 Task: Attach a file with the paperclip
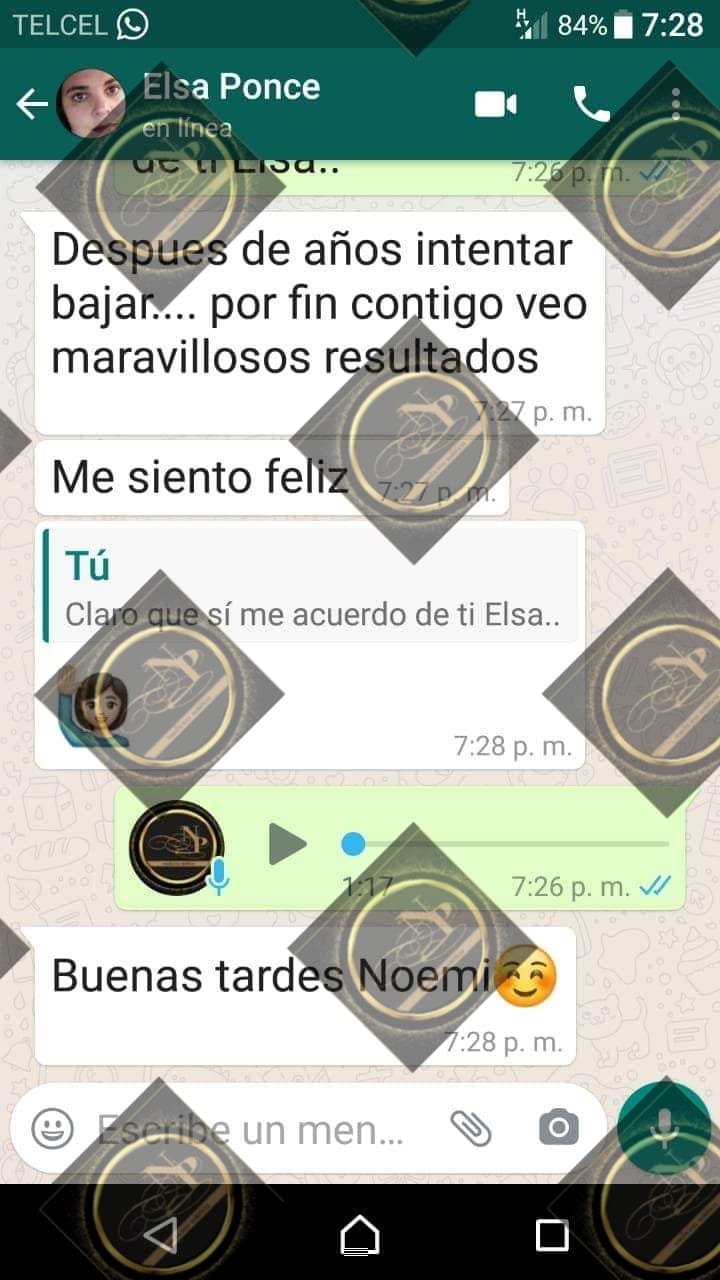tap(470, 1129)
